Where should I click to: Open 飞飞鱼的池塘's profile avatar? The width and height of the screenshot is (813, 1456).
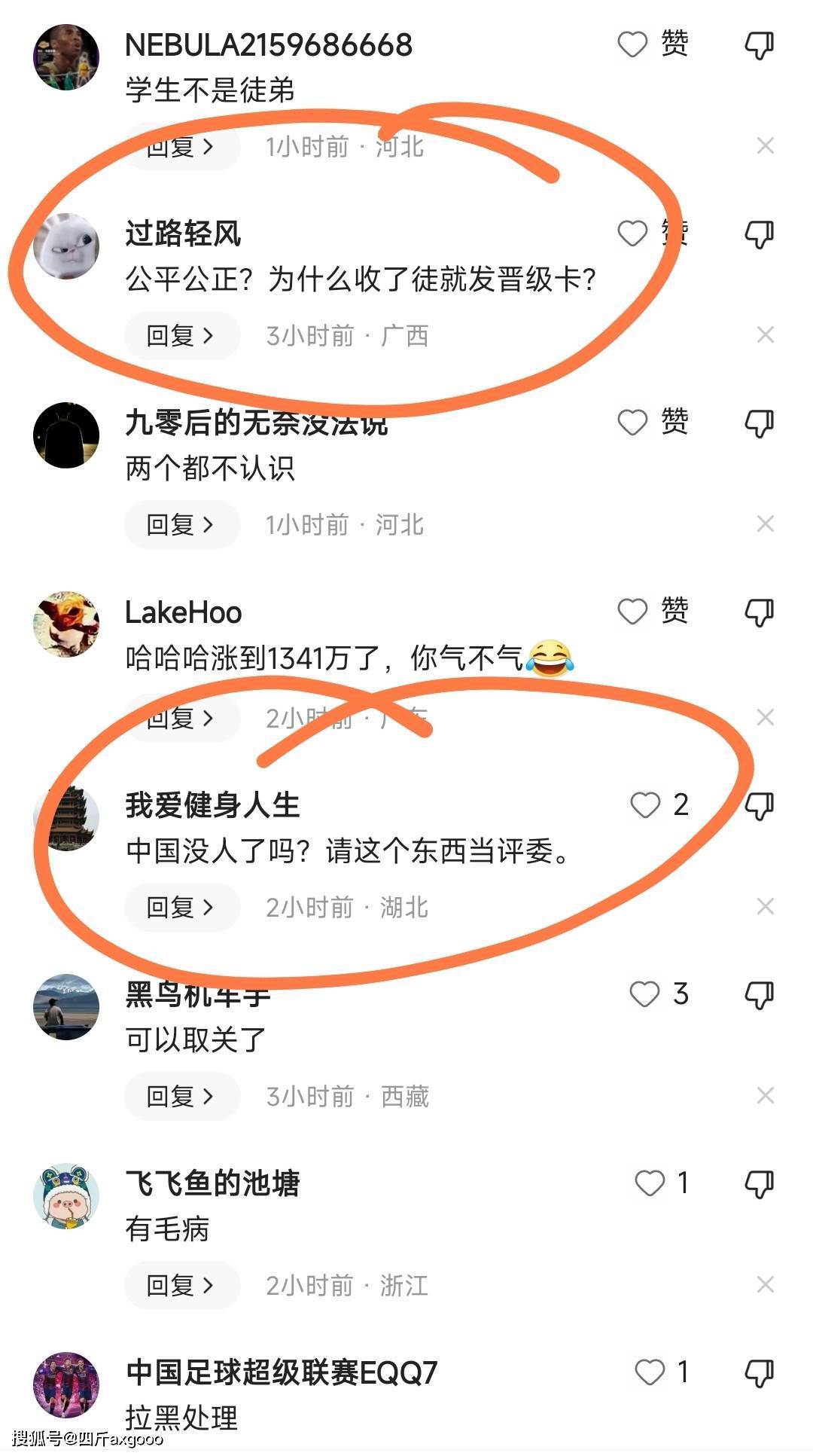pyautogui.click(x=66, y=1195)
